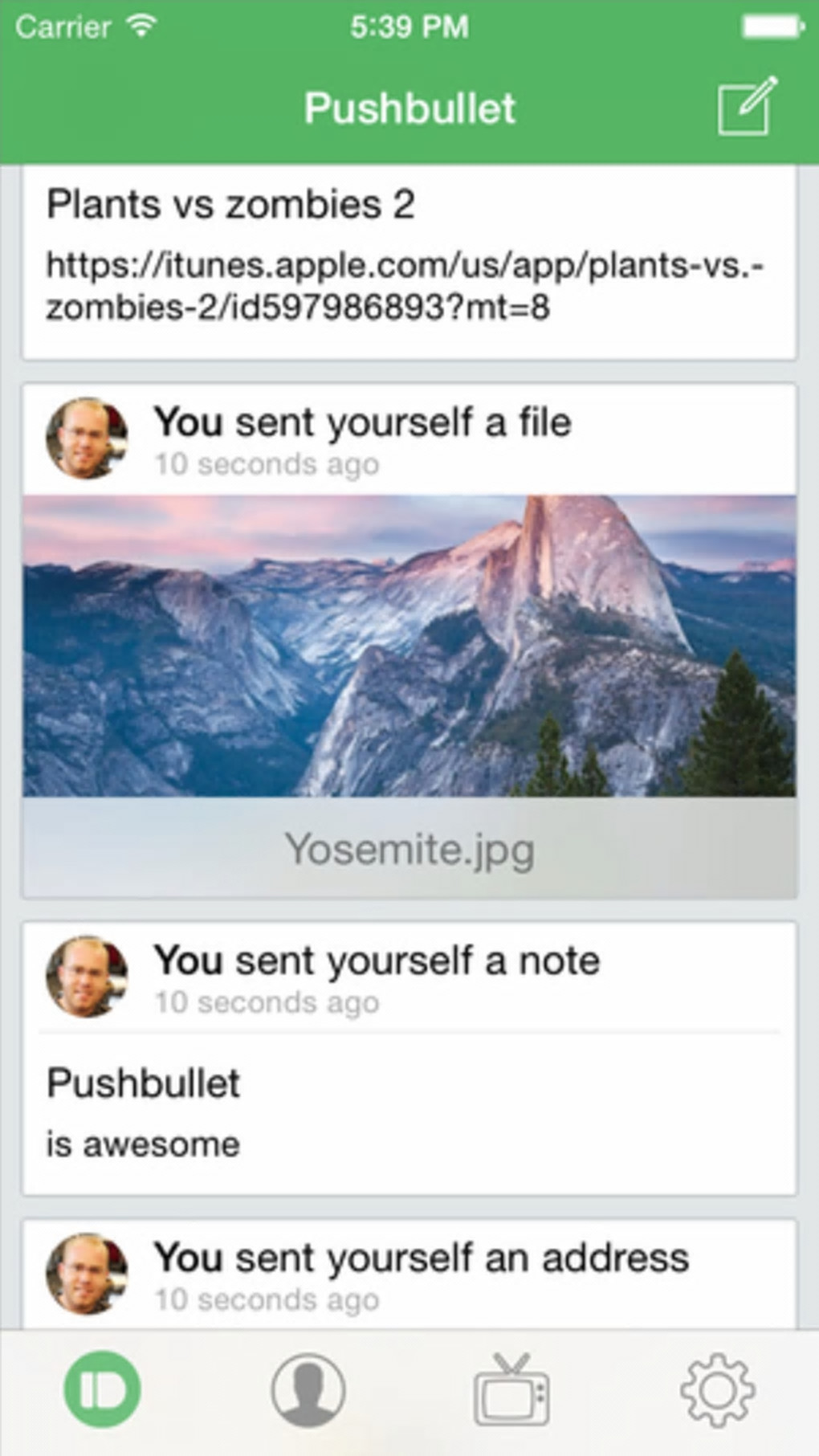The width and height of the screenshot is (819, 1456).
Task: Switch to the contacts tab
Action: [308, 1390]
